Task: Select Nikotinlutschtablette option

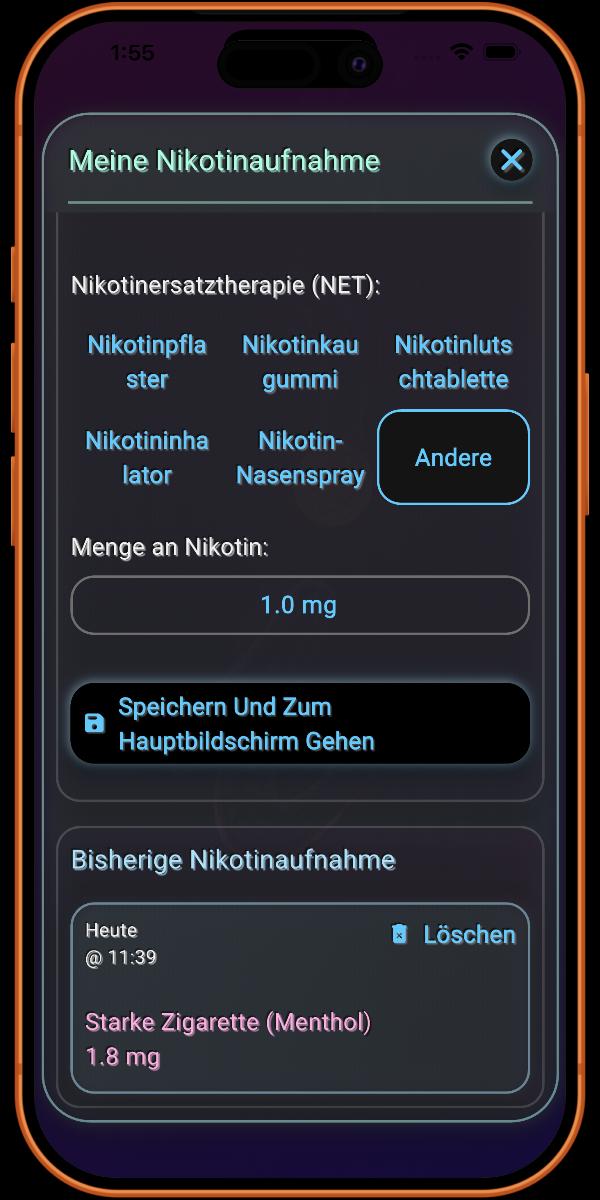Action: click(453, 362)
